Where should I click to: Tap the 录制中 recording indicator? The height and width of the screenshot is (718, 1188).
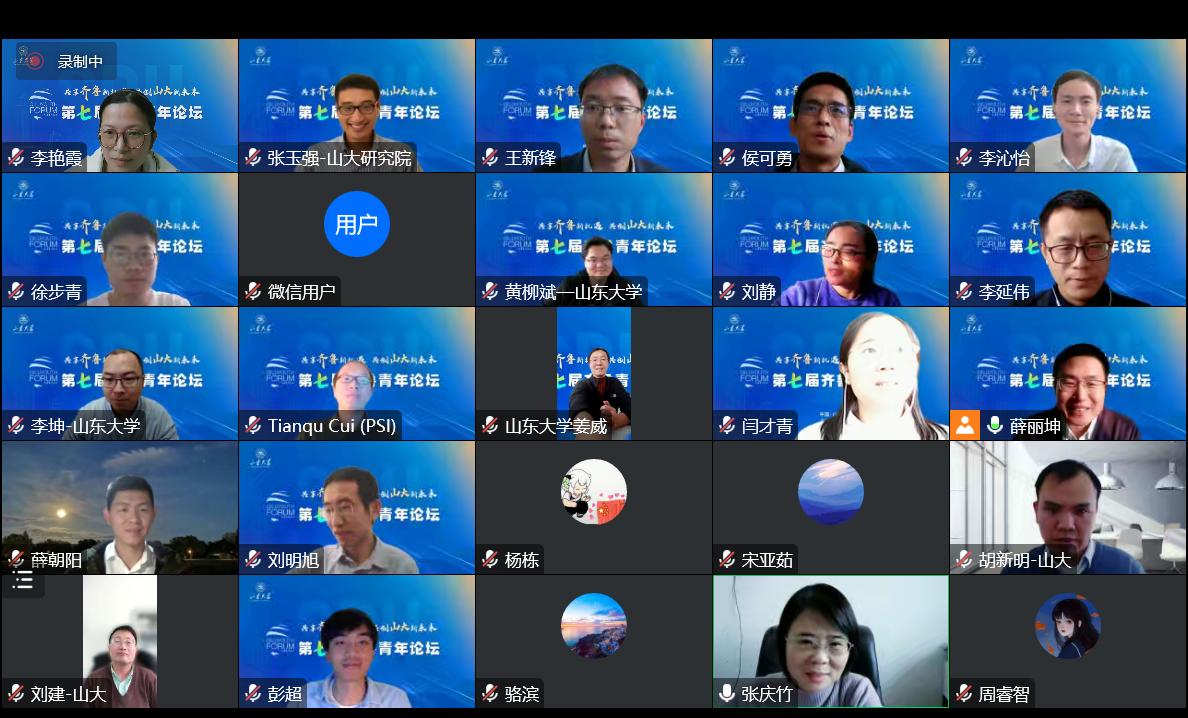(x=67, y=61)
